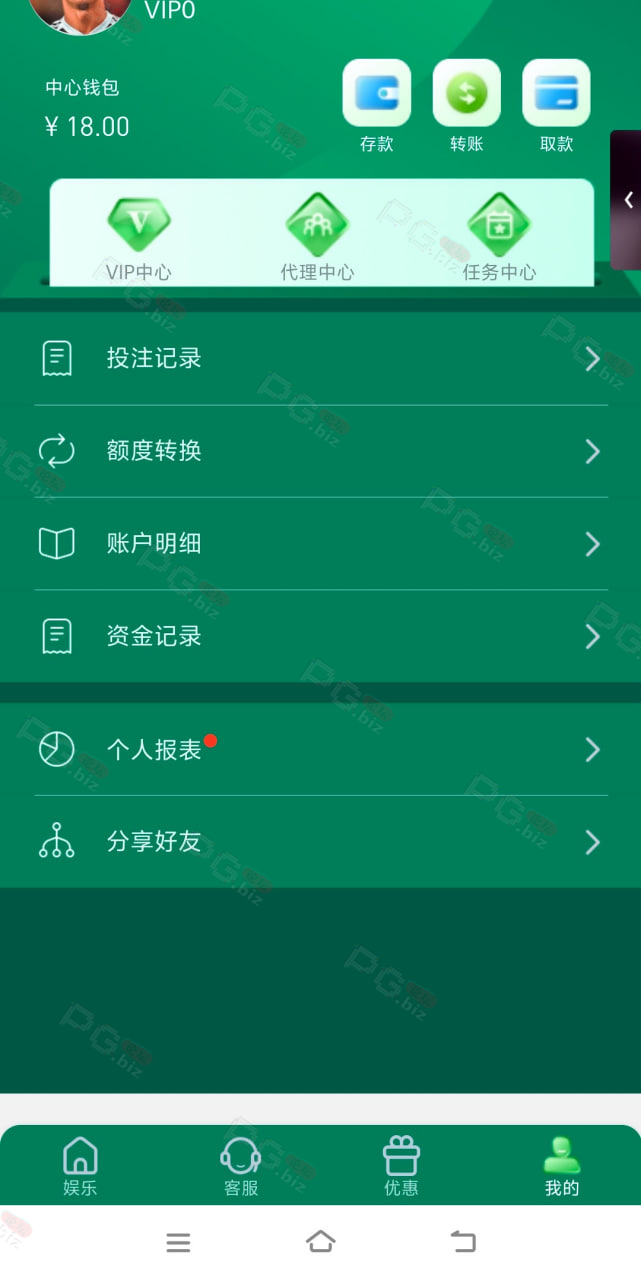Open 额度转换 quota conversion
The image size is (641, 1280).
[x=320, y=451]
